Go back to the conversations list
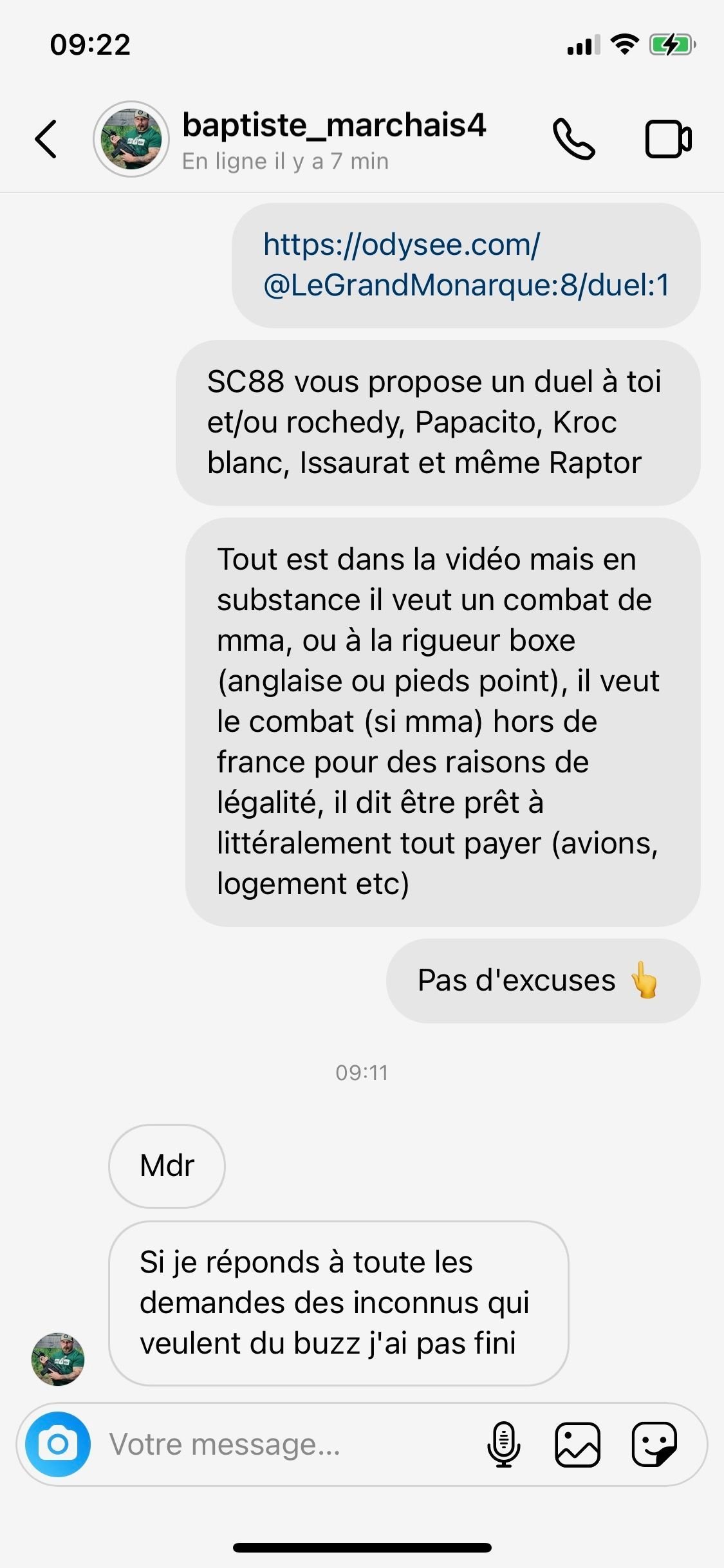The image size is (724, 1568). (x=46, y=139)
